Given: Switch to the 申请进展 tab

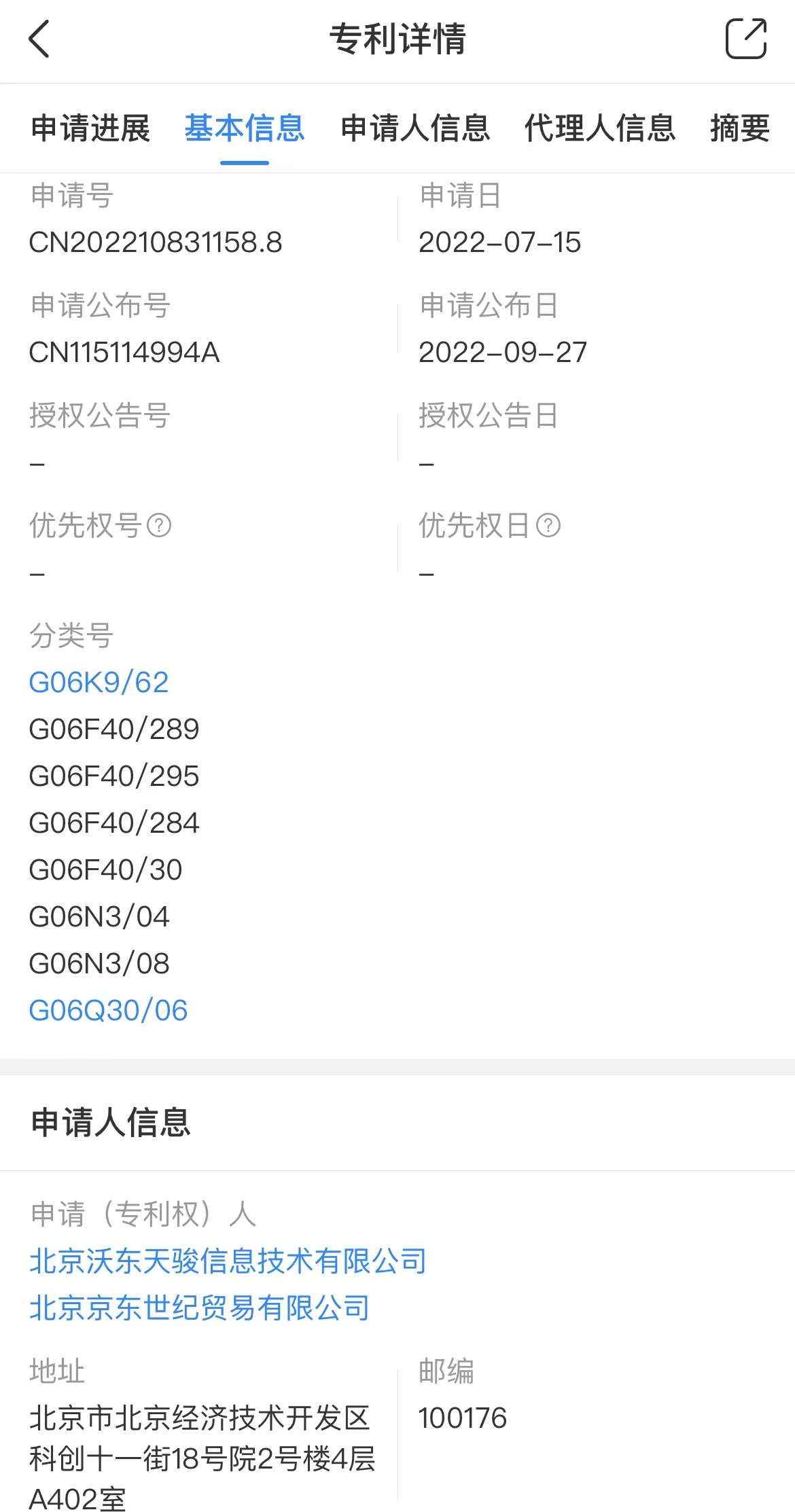Looking at the screenshot, I should pyautogui.click(x=90, y=128).
